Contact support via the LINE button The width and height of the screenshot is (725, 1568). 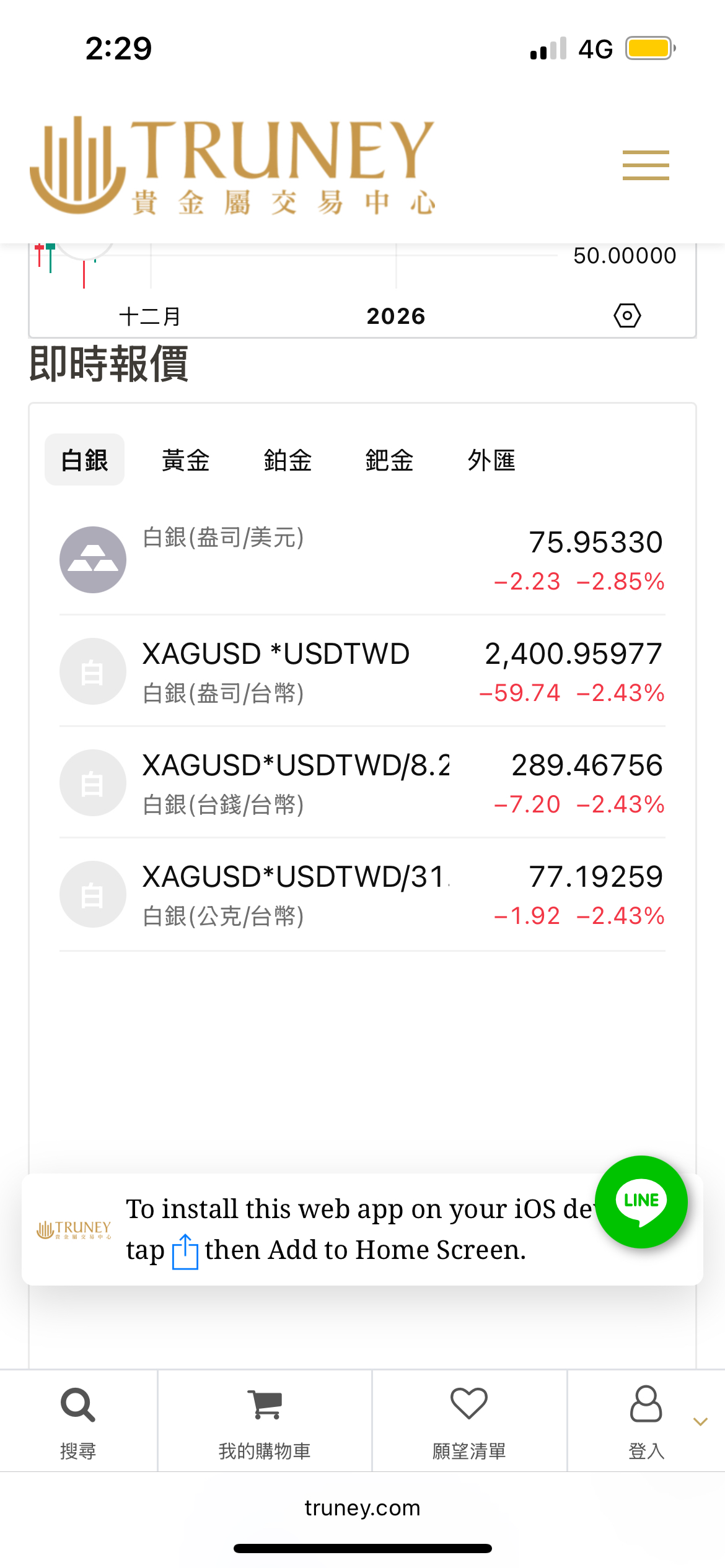(641, 1201)
